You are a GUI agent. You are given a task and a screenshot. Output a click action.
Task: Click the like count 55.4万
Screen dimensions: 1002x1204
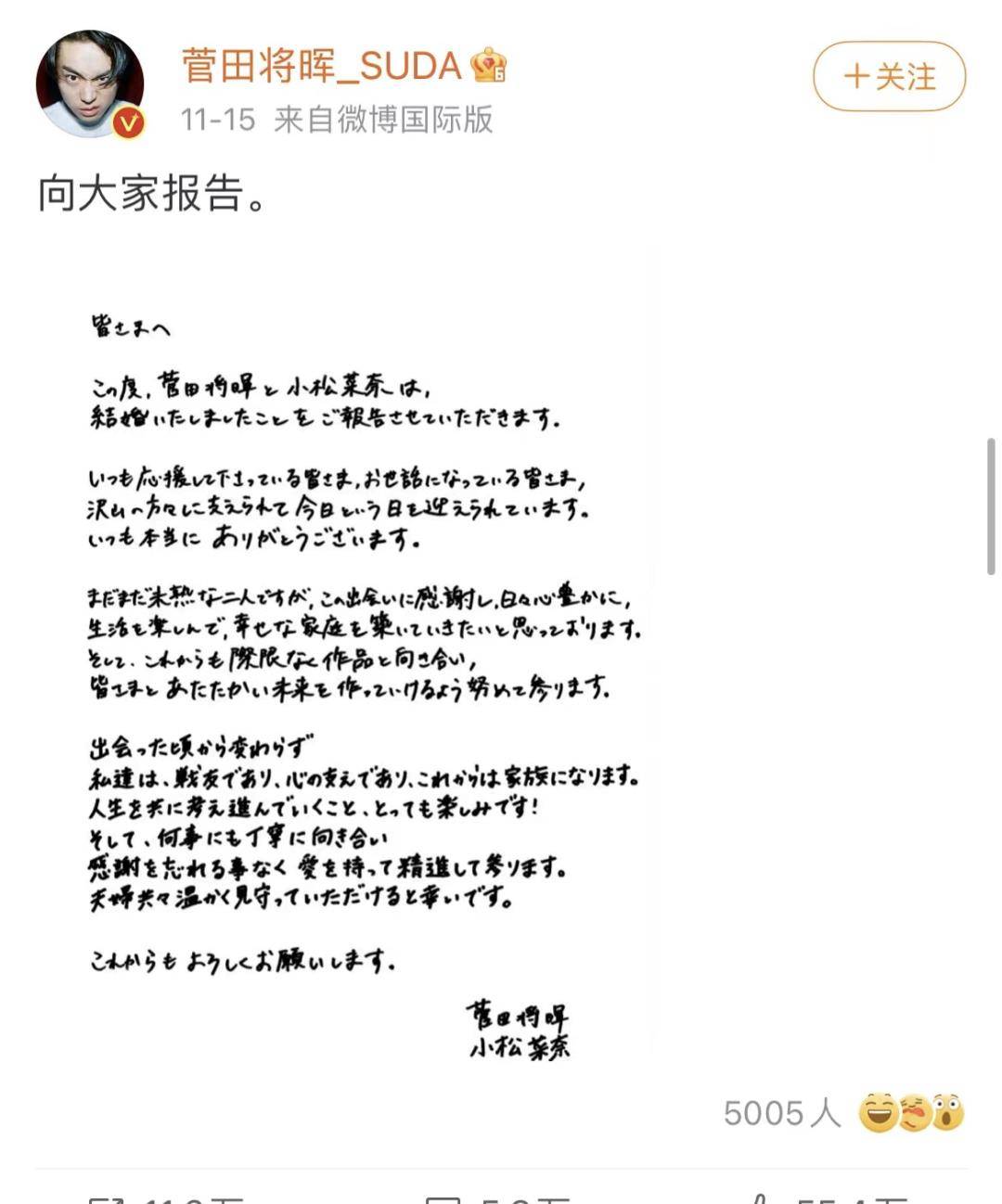[x=833, y=1199]
